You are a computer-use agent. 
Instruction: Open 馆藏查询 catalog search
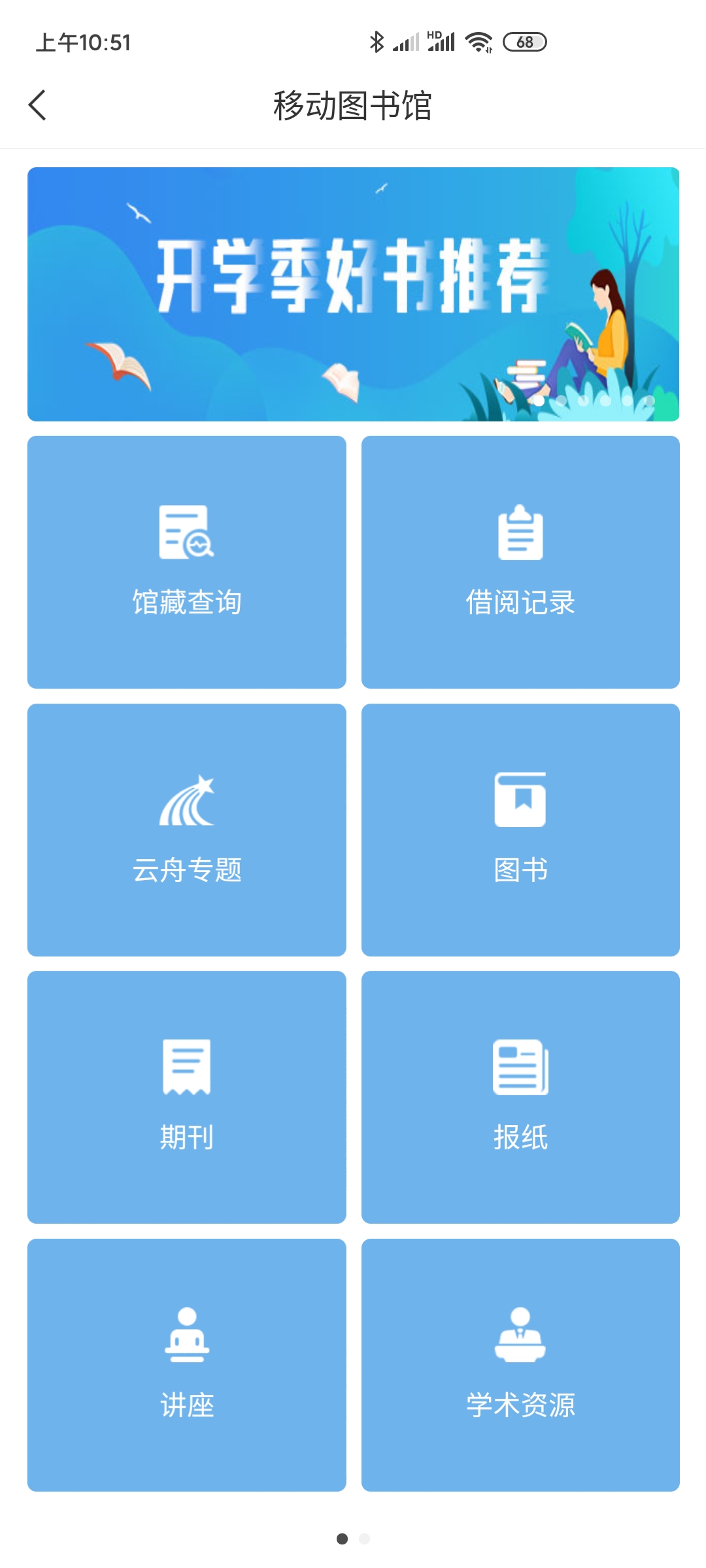[x=187, y=562]
